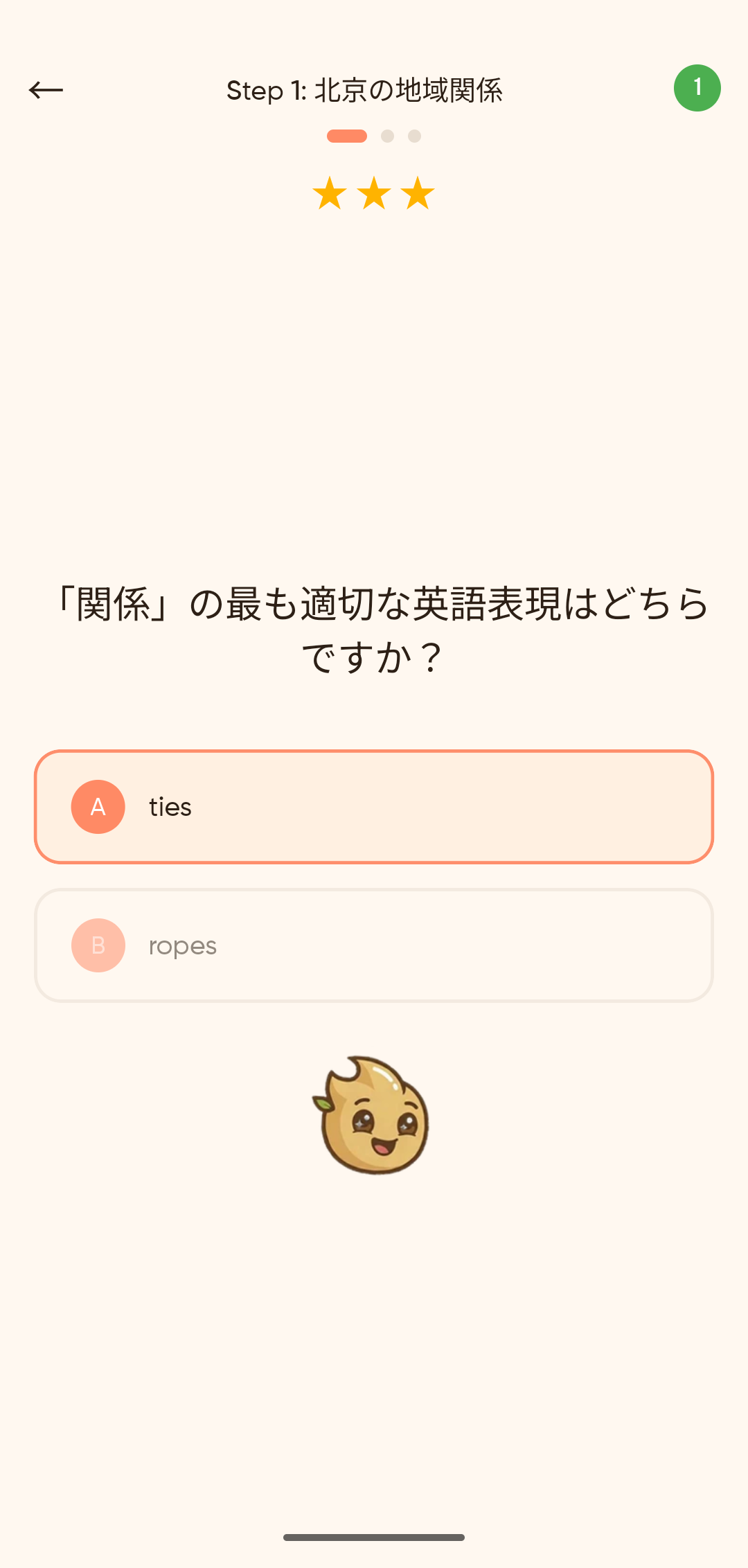Deselect the highlighted ties answer
Viewport: 748px width, 1568px height.
[x=374, y=806]
